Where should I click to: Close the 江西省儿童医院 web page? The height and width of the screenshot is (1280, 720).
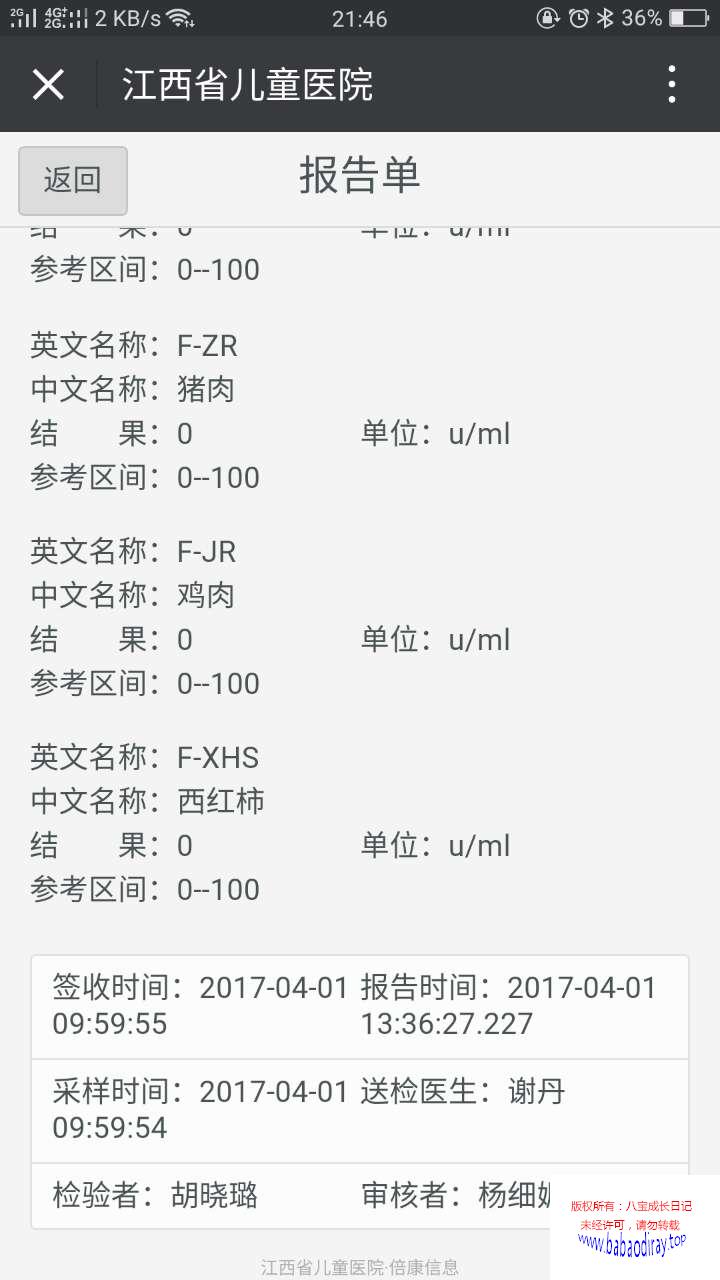[x=48, y=85]
